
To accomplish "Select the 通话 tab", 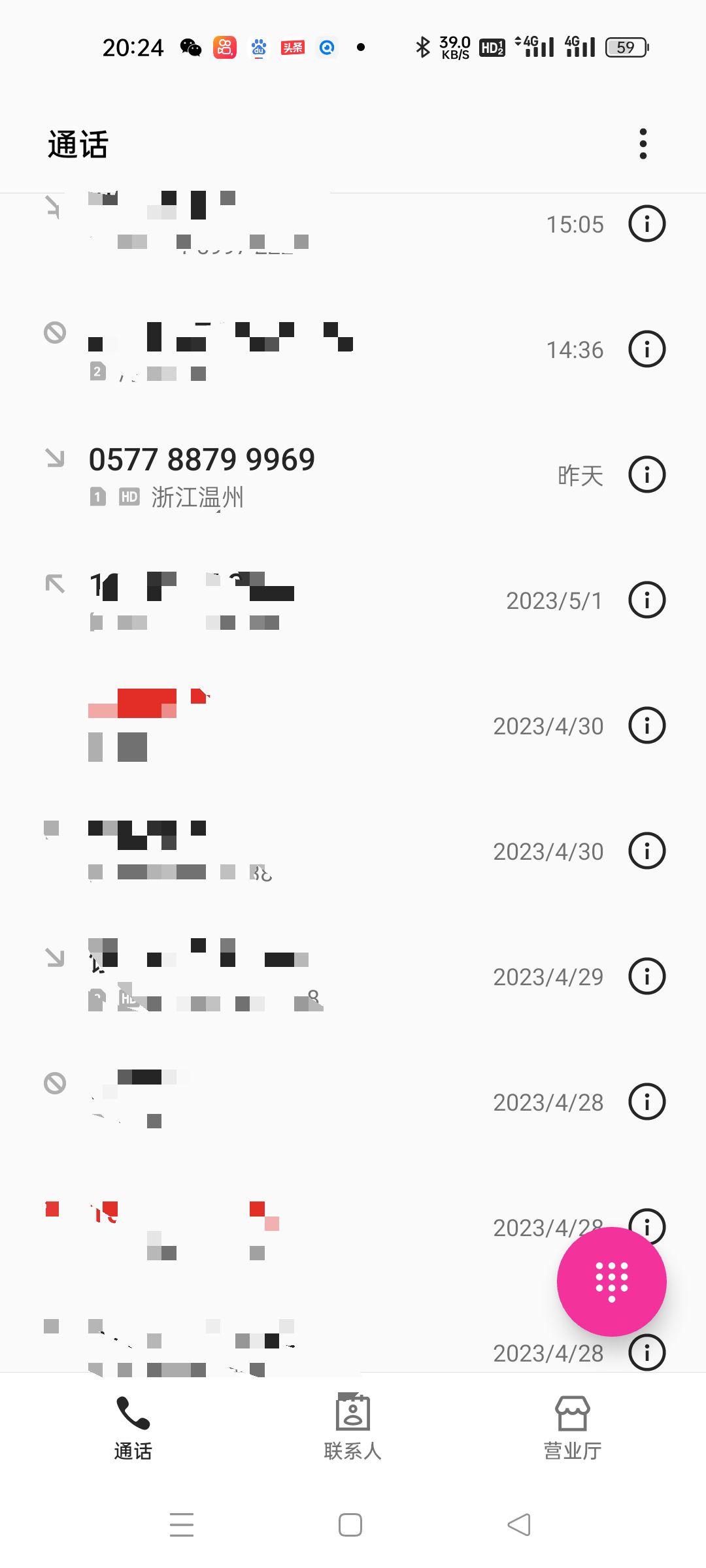I will (x=133, y=1428).
